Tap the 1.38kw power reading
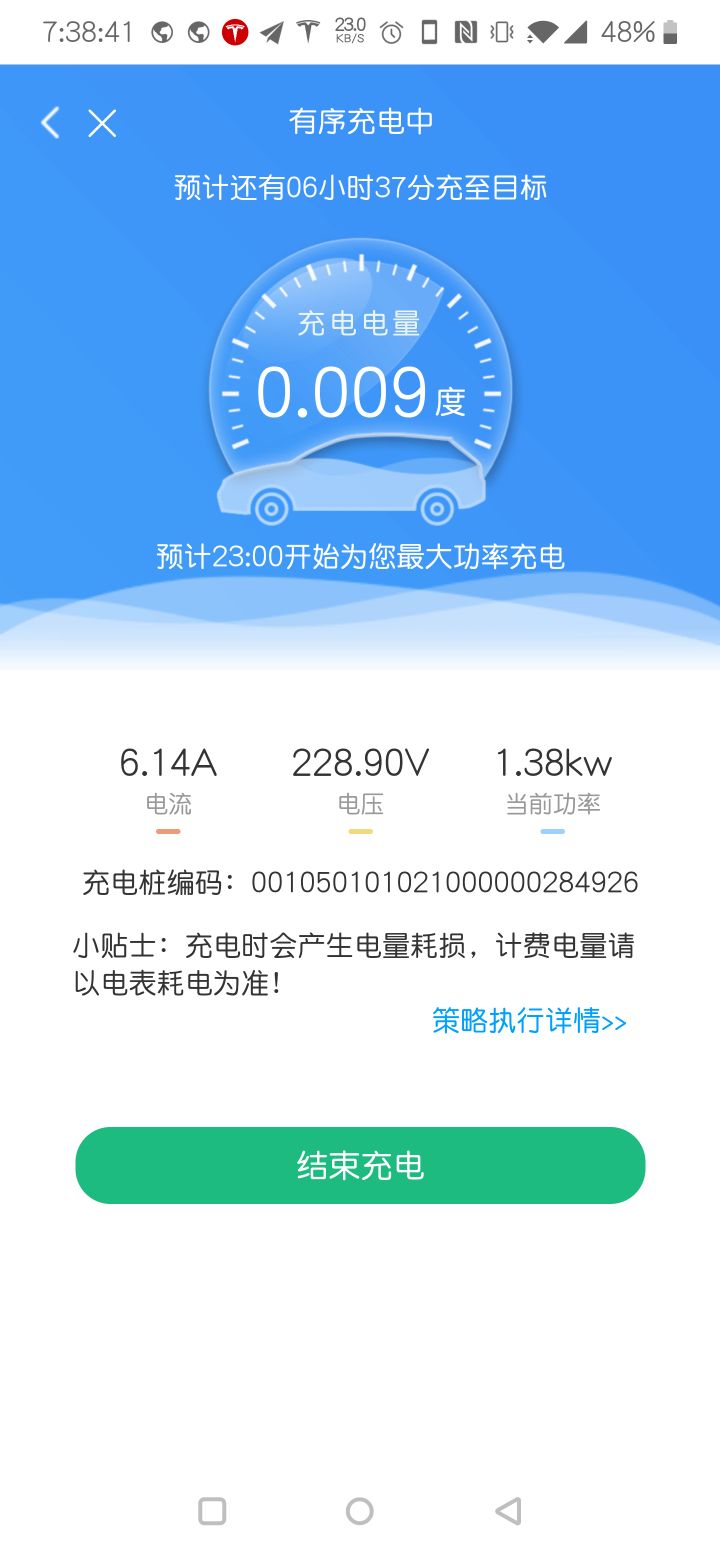This screenshot has width=720, height=1560. pos(551,763)
